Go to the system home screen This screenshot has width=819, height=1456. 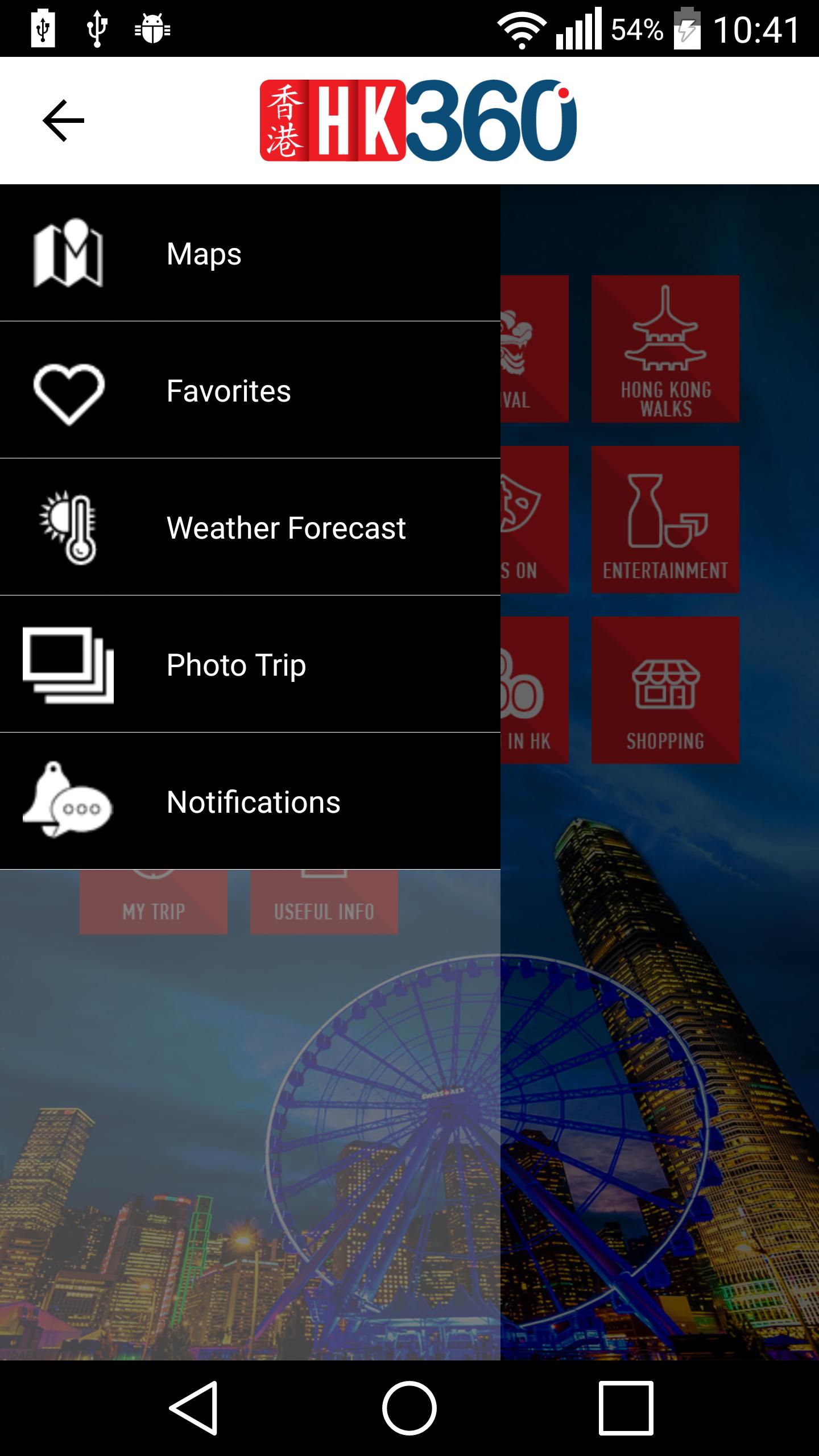tap(409, 1408)
